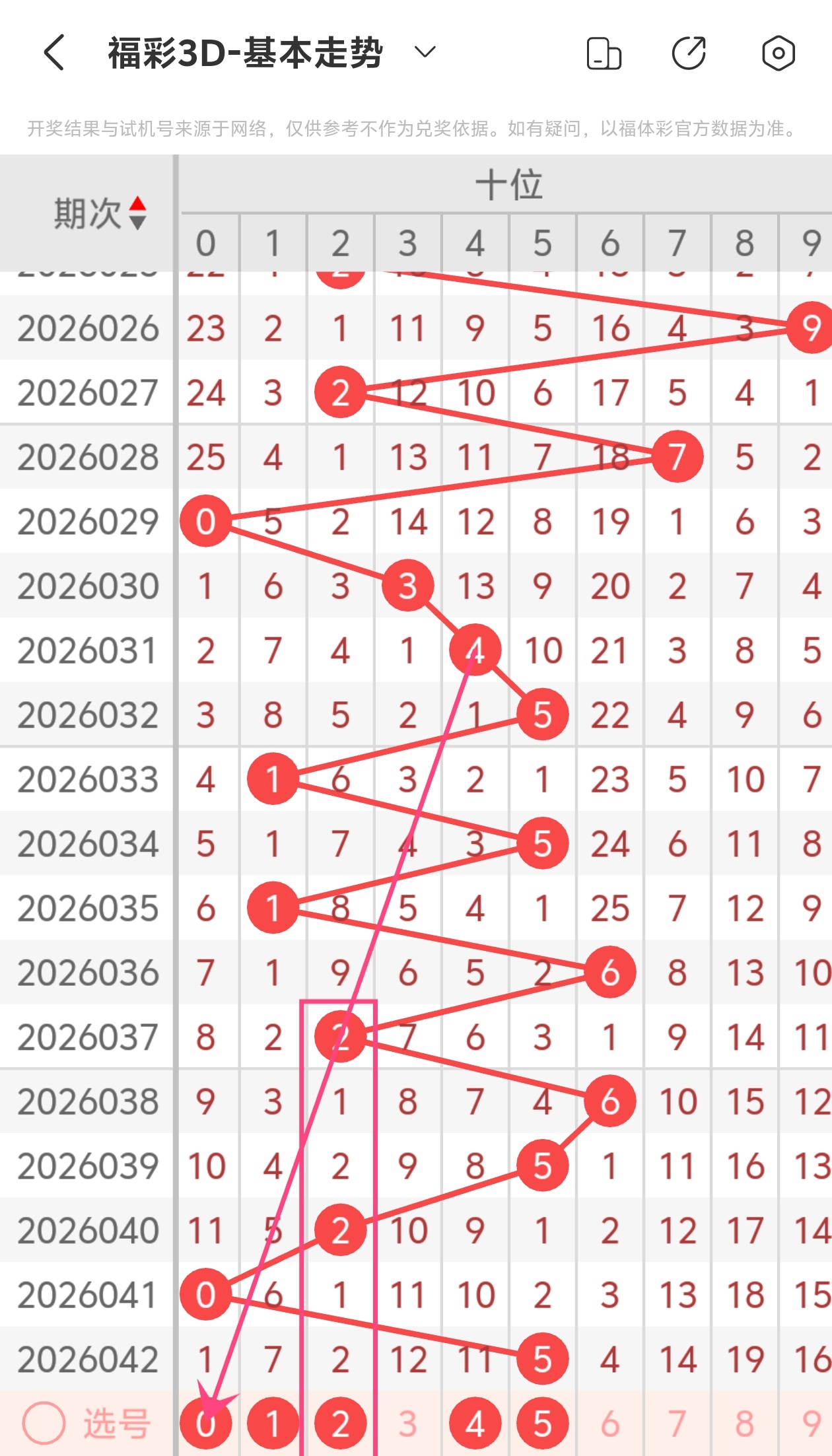Image resolution: width=832 pixels, height=1456 pixels.
Task: Deselect number 5 in the 选号 row
Action: (542, 1423)
